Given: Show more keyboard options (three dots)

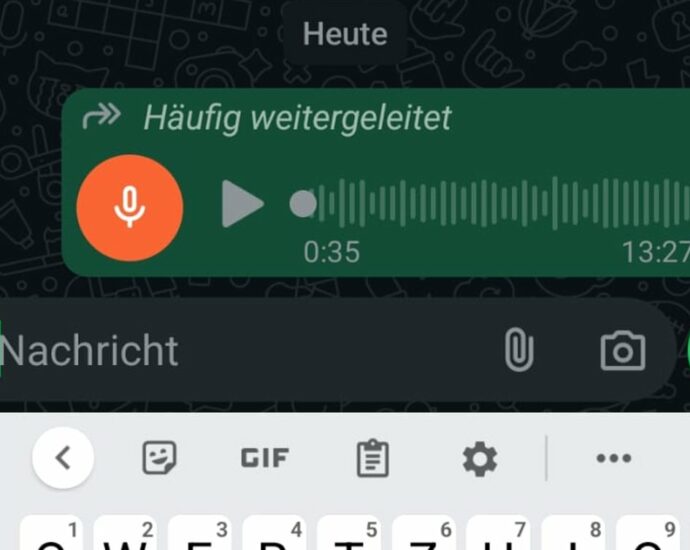Looking at the screenshot, I should 613,458.
